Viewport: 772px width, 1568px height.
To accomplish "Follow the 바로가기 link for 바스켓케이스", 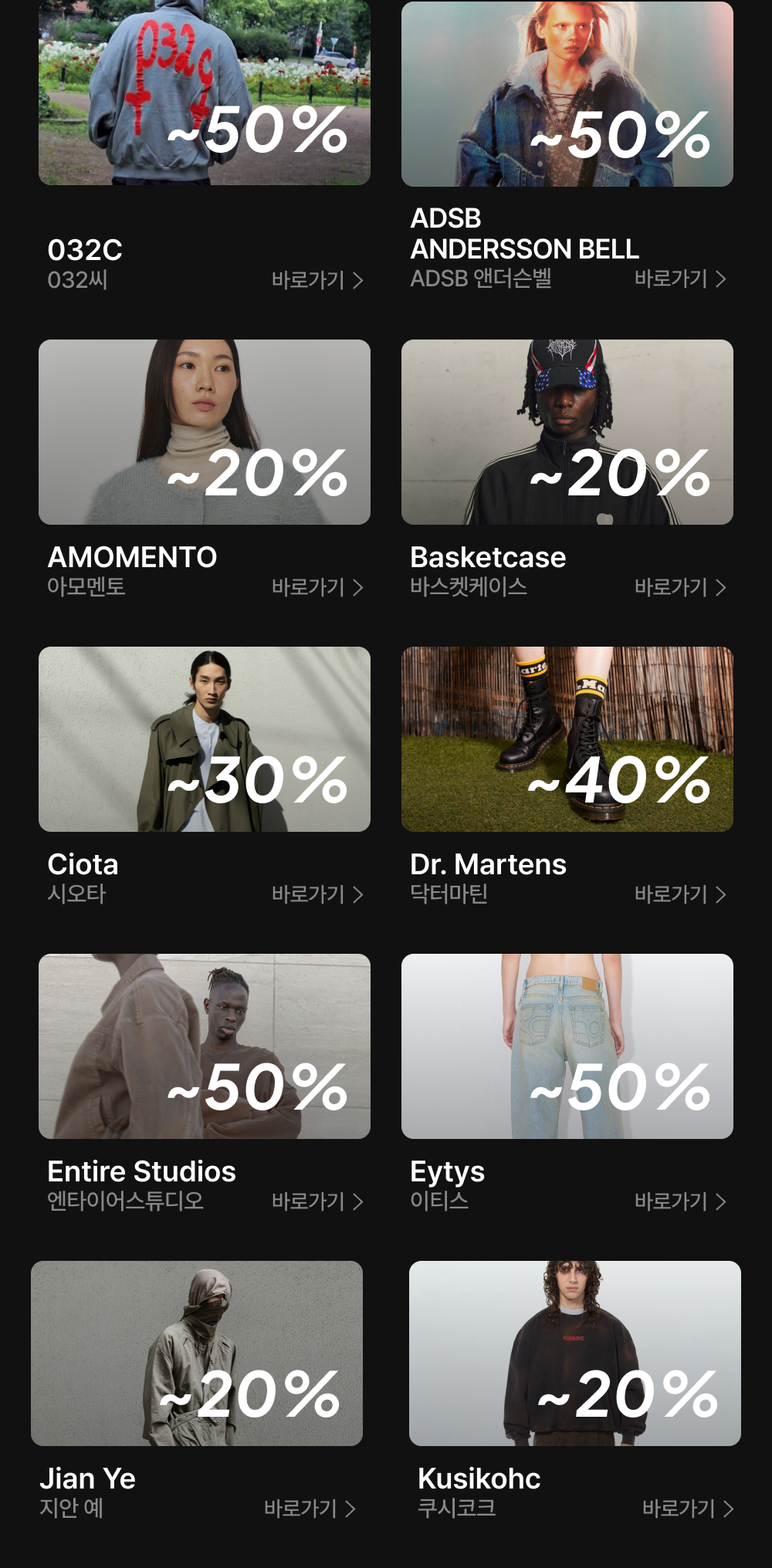I will coord(679,587).
